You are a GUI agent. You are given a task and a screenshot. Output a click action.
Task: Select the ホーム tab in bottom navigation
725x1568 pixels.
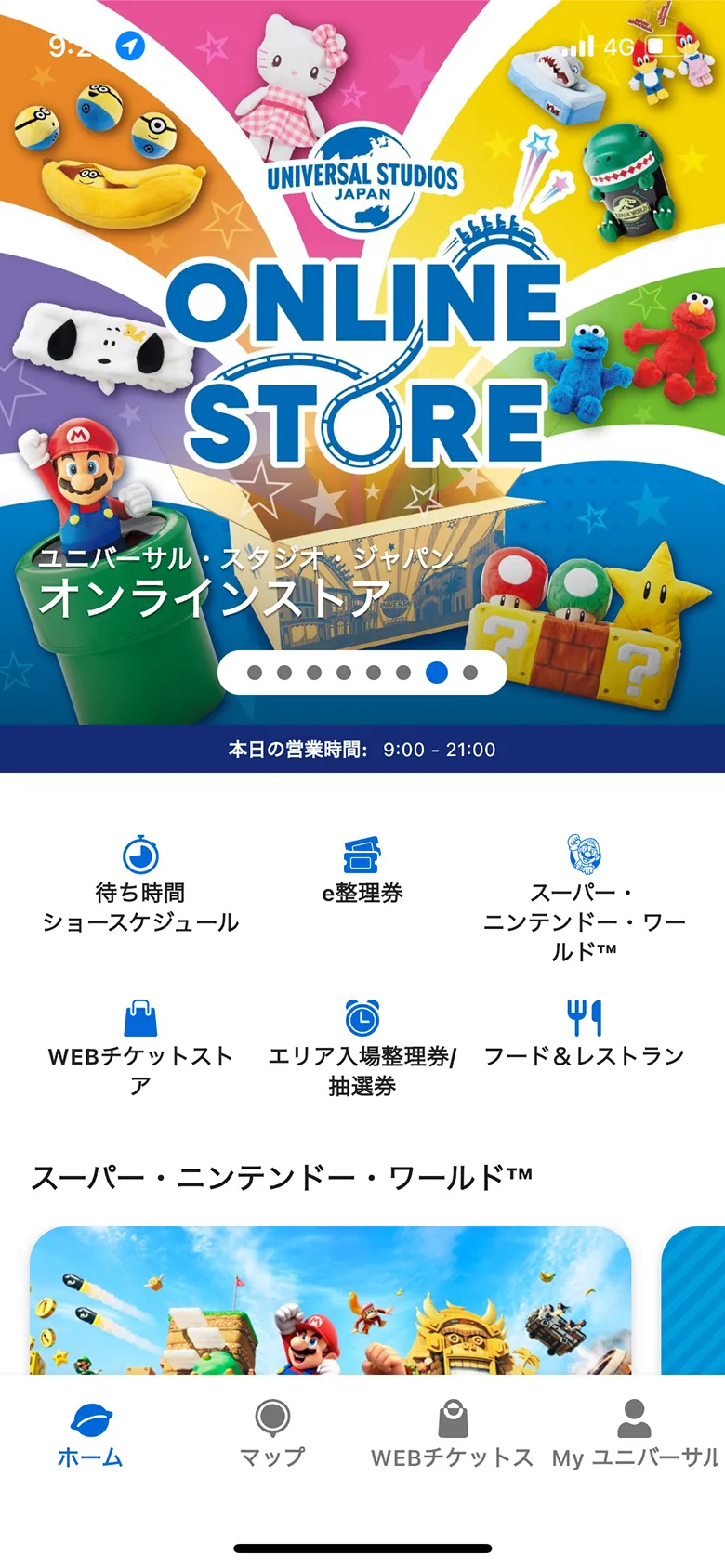(90, 1431)
